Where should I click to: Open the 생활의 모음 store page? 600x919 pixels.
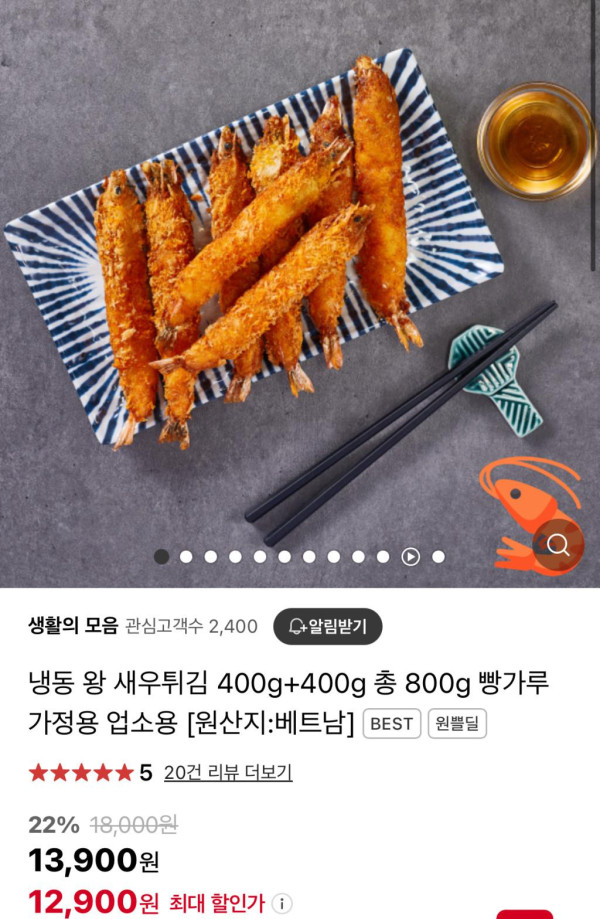73,627
